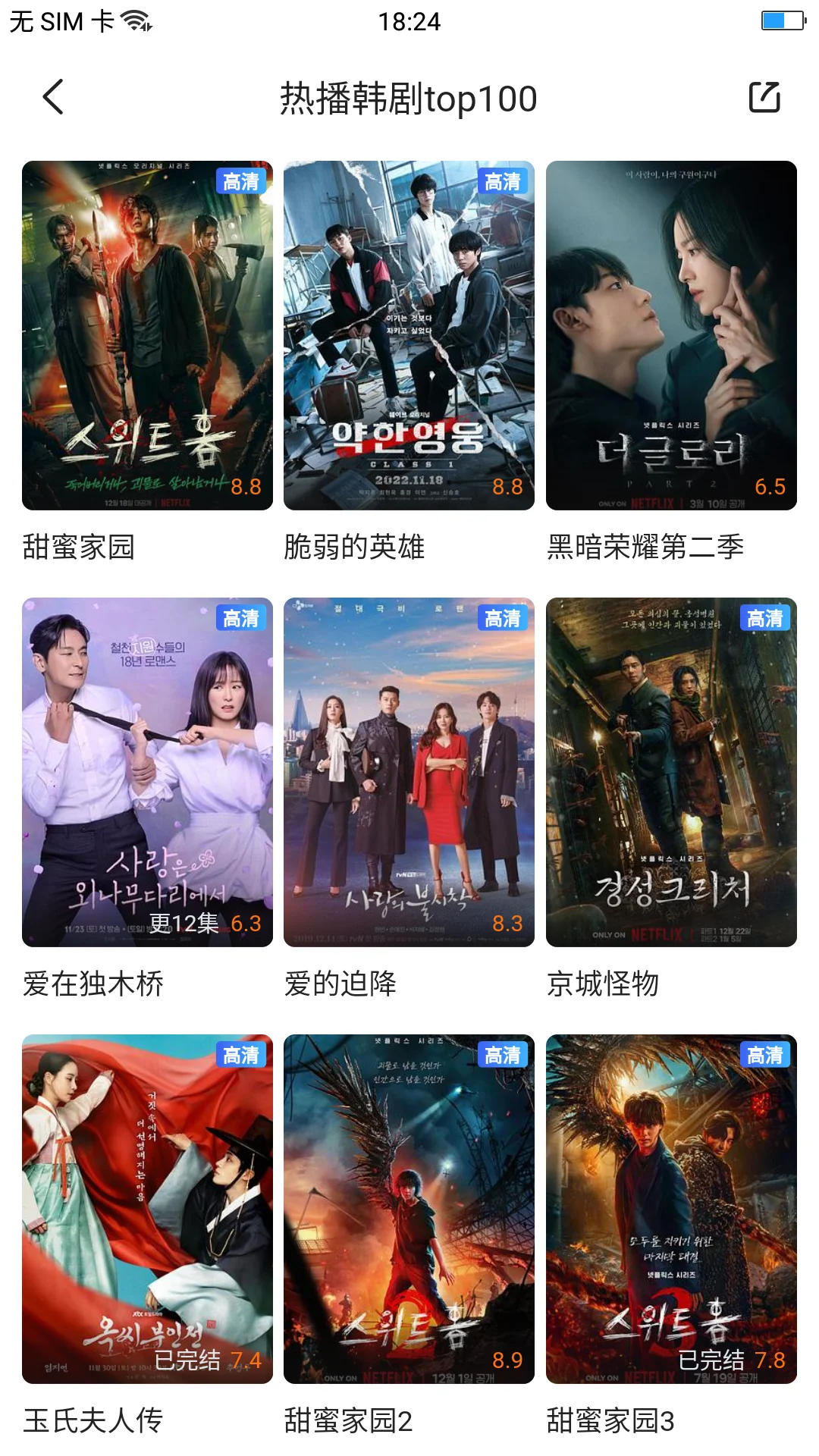Screen dimensions: 819x1456
Task: Share the 热播韩剧top100 list
Action: (x=764, y=97)
